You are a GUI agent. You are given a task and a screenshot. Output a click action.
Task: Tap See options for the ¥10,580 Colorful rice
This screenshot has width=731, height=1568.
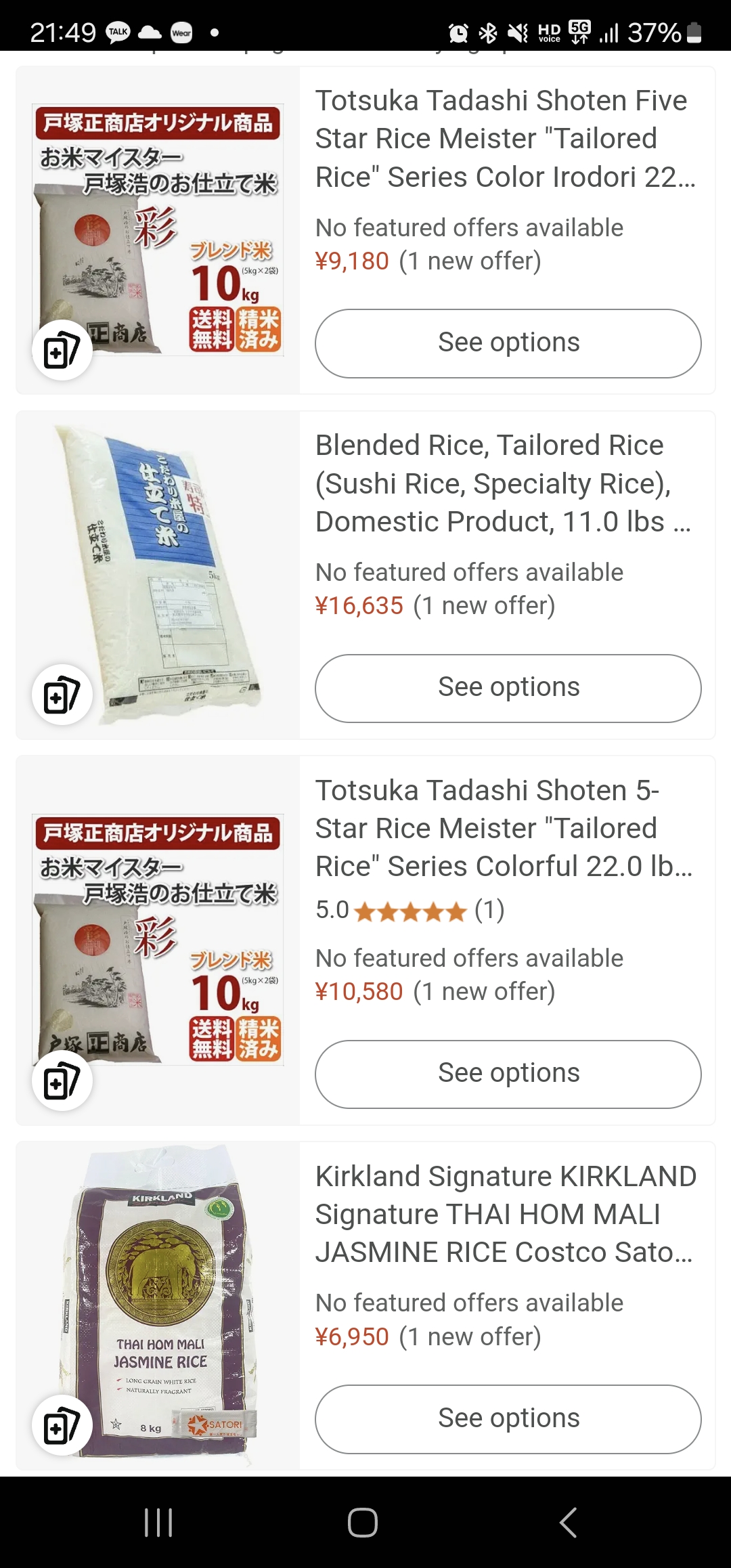click(508, 1074)
